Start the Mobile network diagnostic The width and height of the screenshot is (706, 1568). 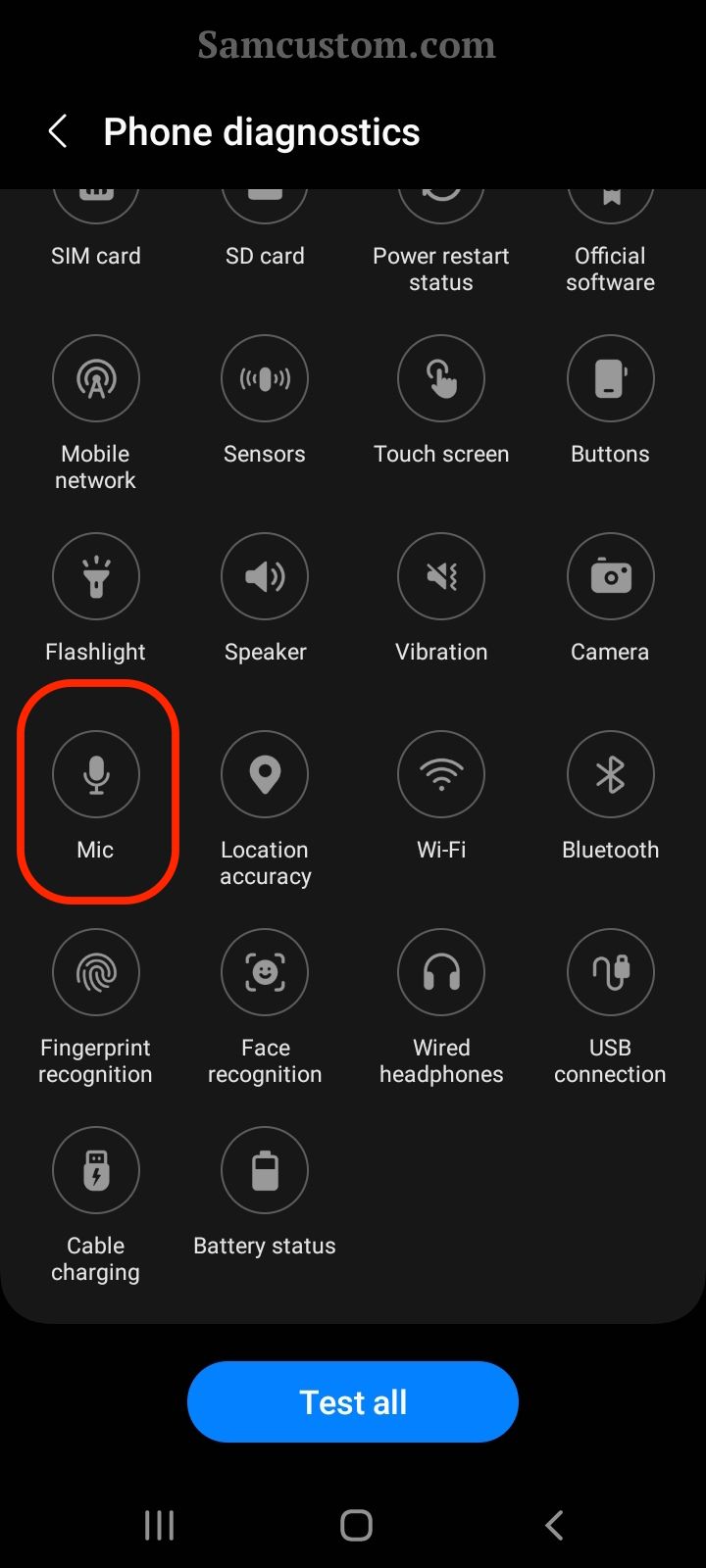tap(95, 378)
